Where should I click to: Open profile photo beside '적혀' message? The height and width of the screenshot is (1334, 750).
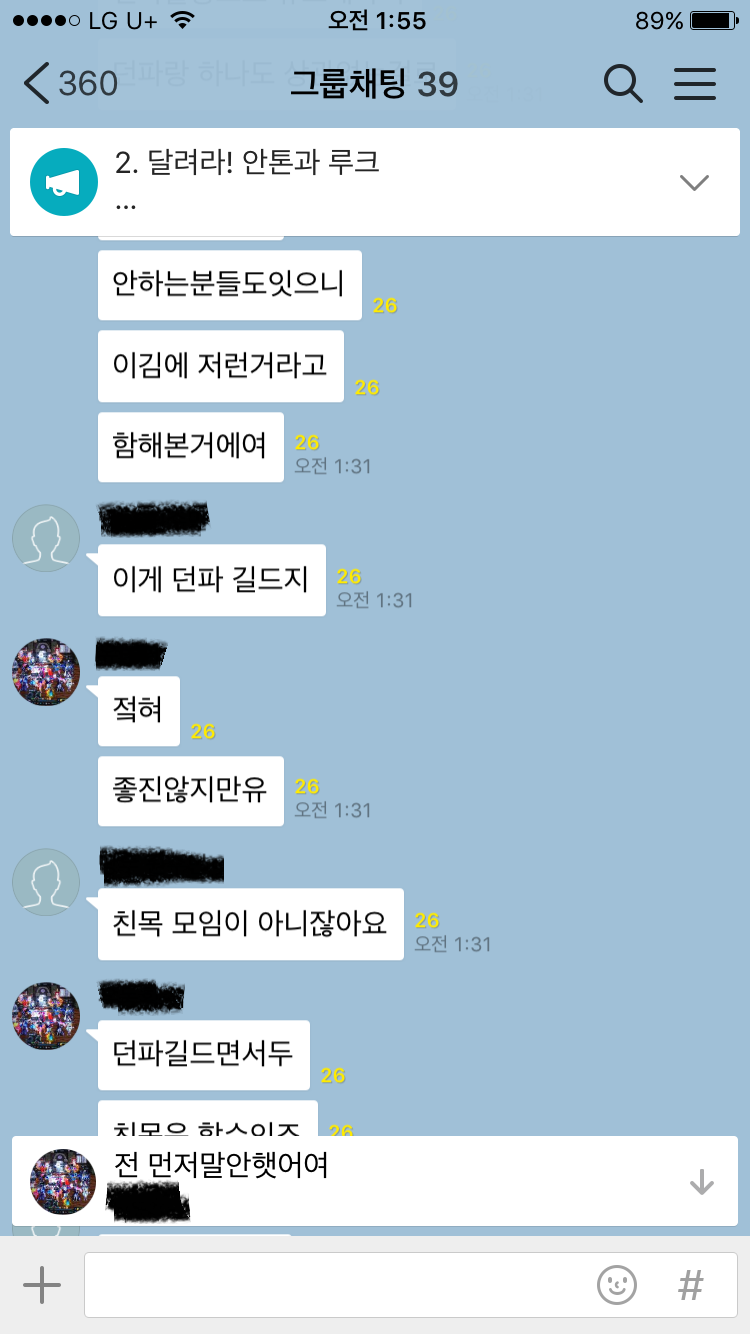point(46,672)
